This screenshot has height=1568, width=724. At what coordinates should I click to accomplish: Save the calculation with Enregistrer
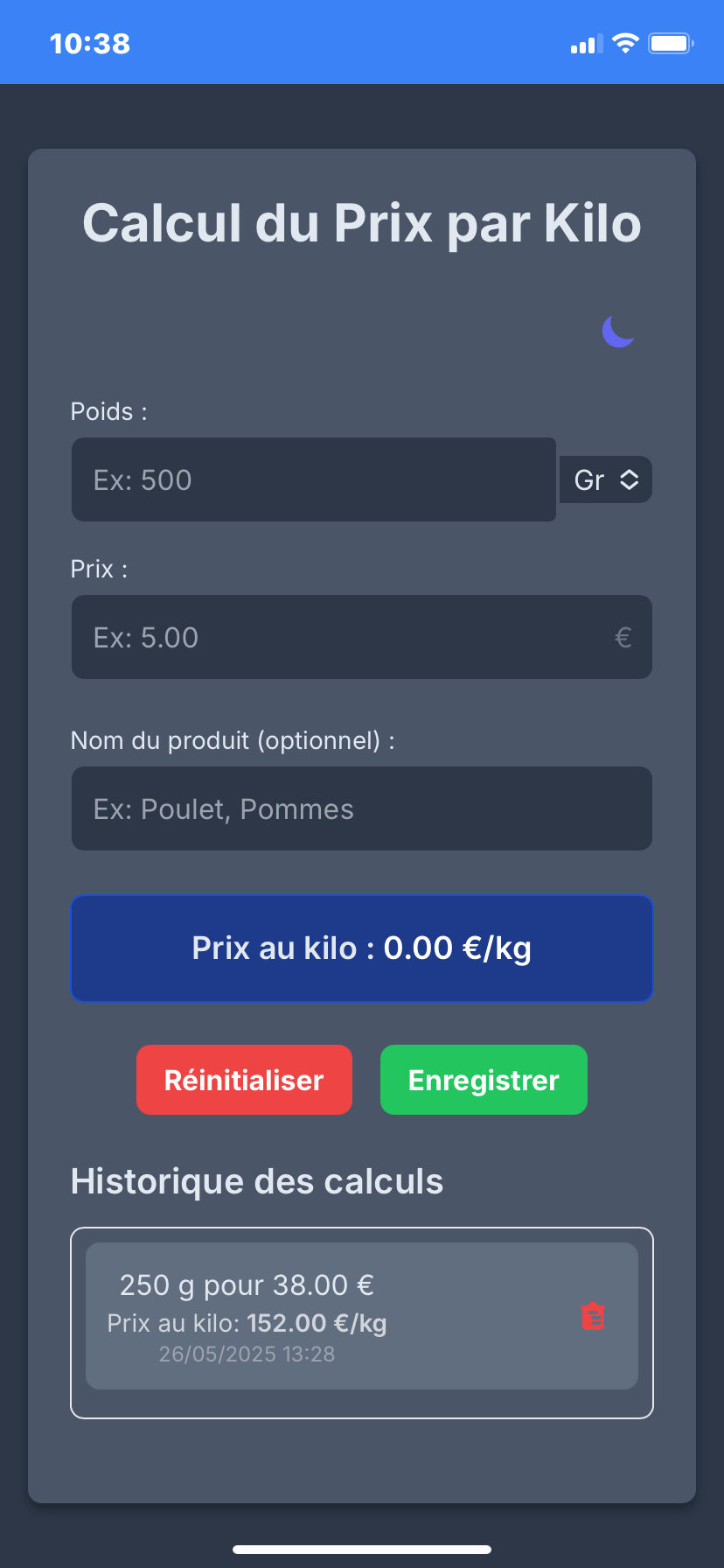[484, 1080]
